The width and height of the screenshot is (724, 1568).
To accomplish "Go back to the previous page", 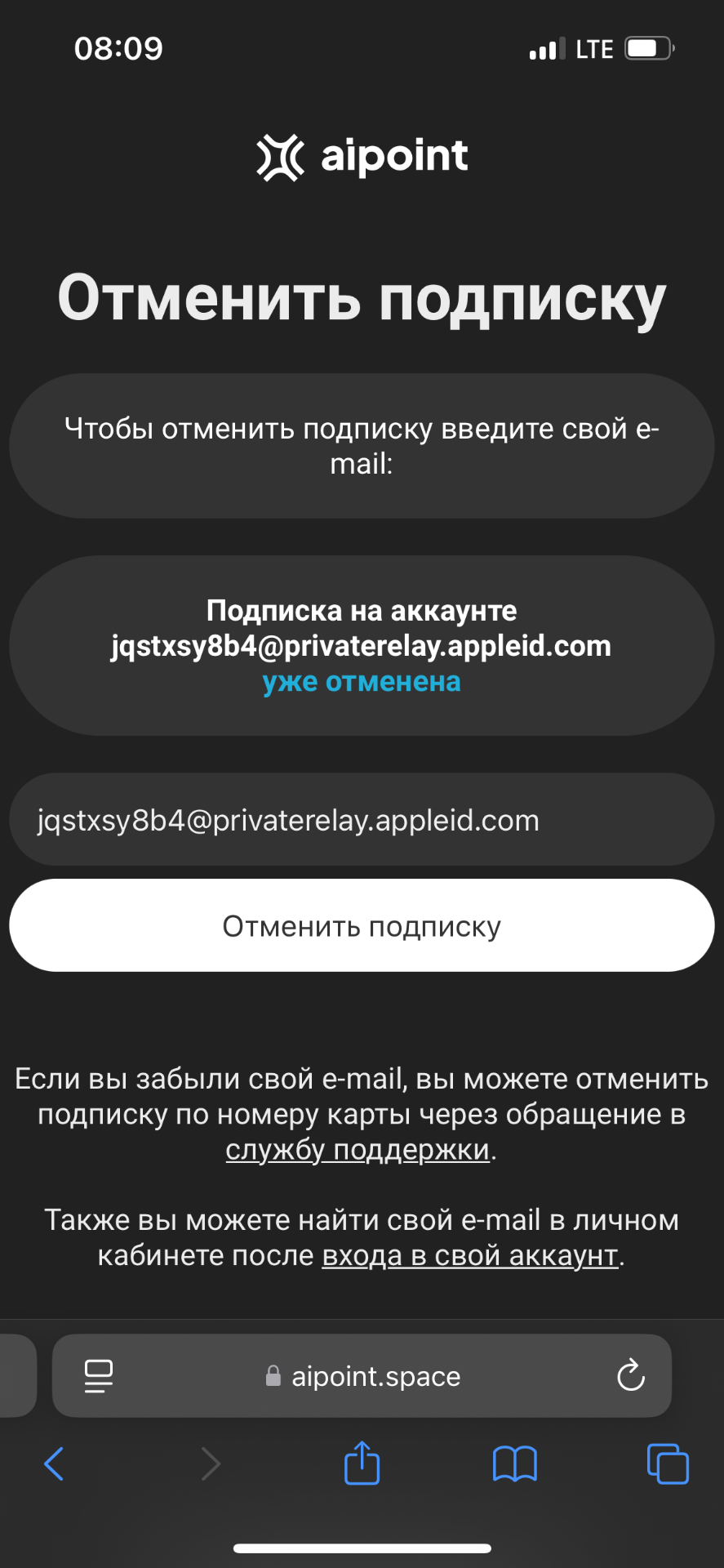I will [54, 1463].
